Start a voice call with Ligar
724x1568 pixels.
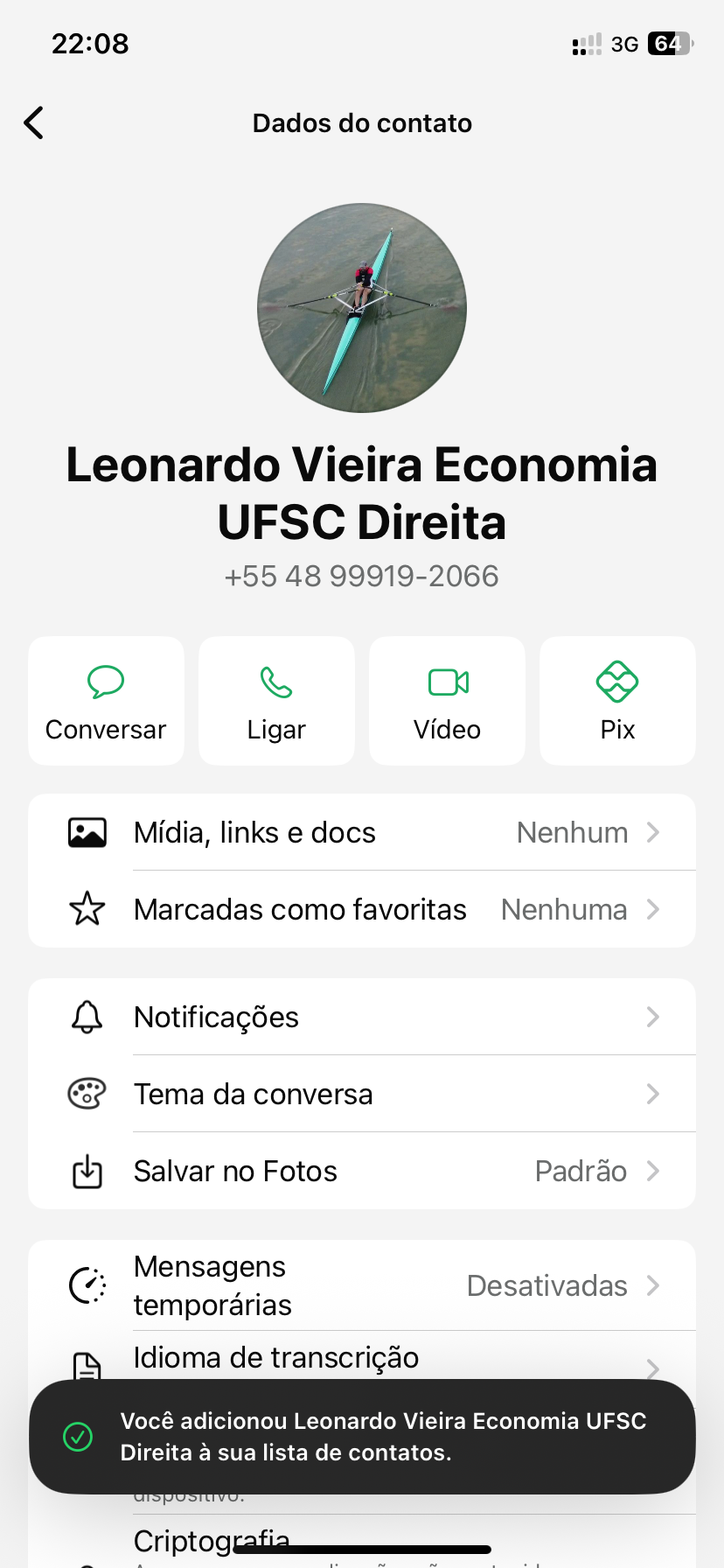(x=276, y=701)
